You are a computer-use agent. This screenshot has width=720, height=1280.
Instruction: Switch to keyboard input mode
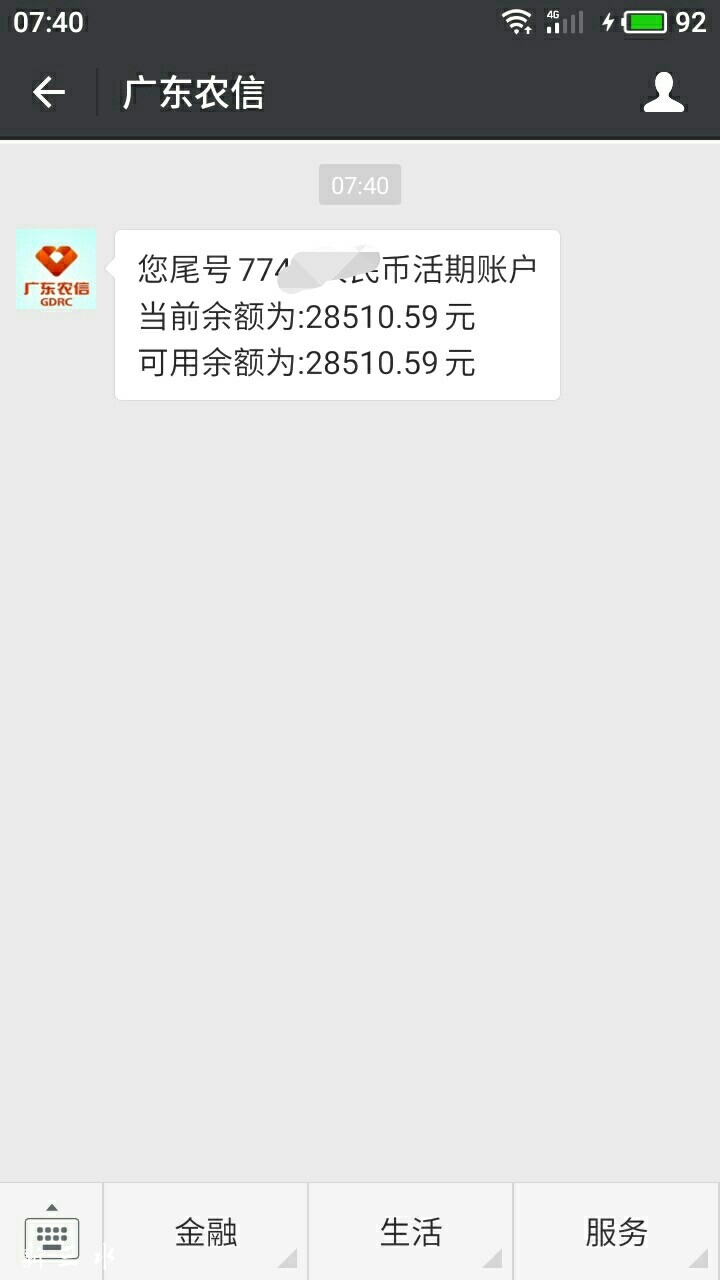coord(51,1232)
